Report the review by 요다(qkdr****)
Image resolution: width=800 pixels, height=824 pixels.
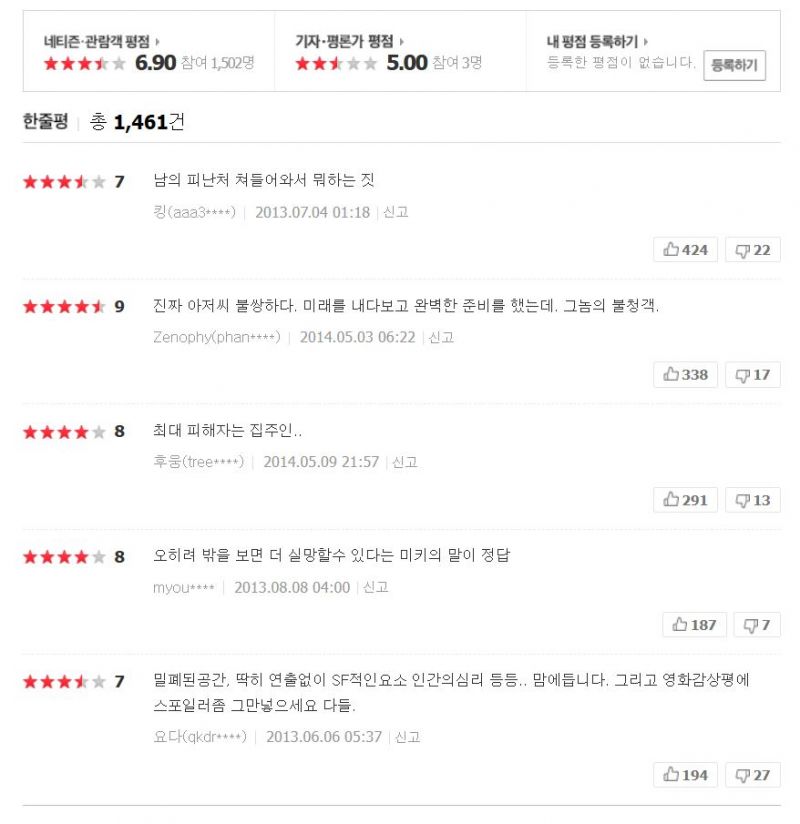click(407, 737)
